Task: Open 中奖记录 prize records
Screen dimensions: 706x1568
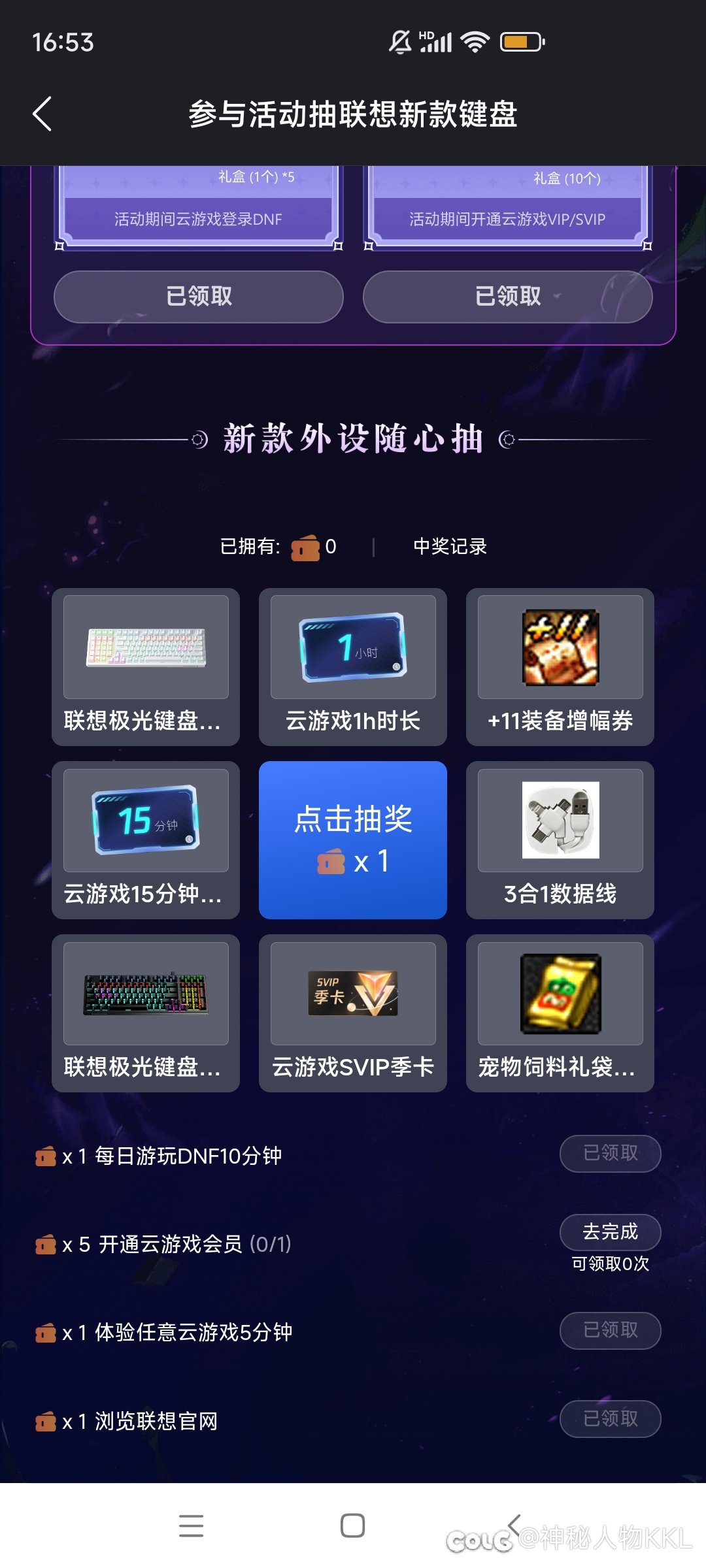Action: tap(450, 546)
